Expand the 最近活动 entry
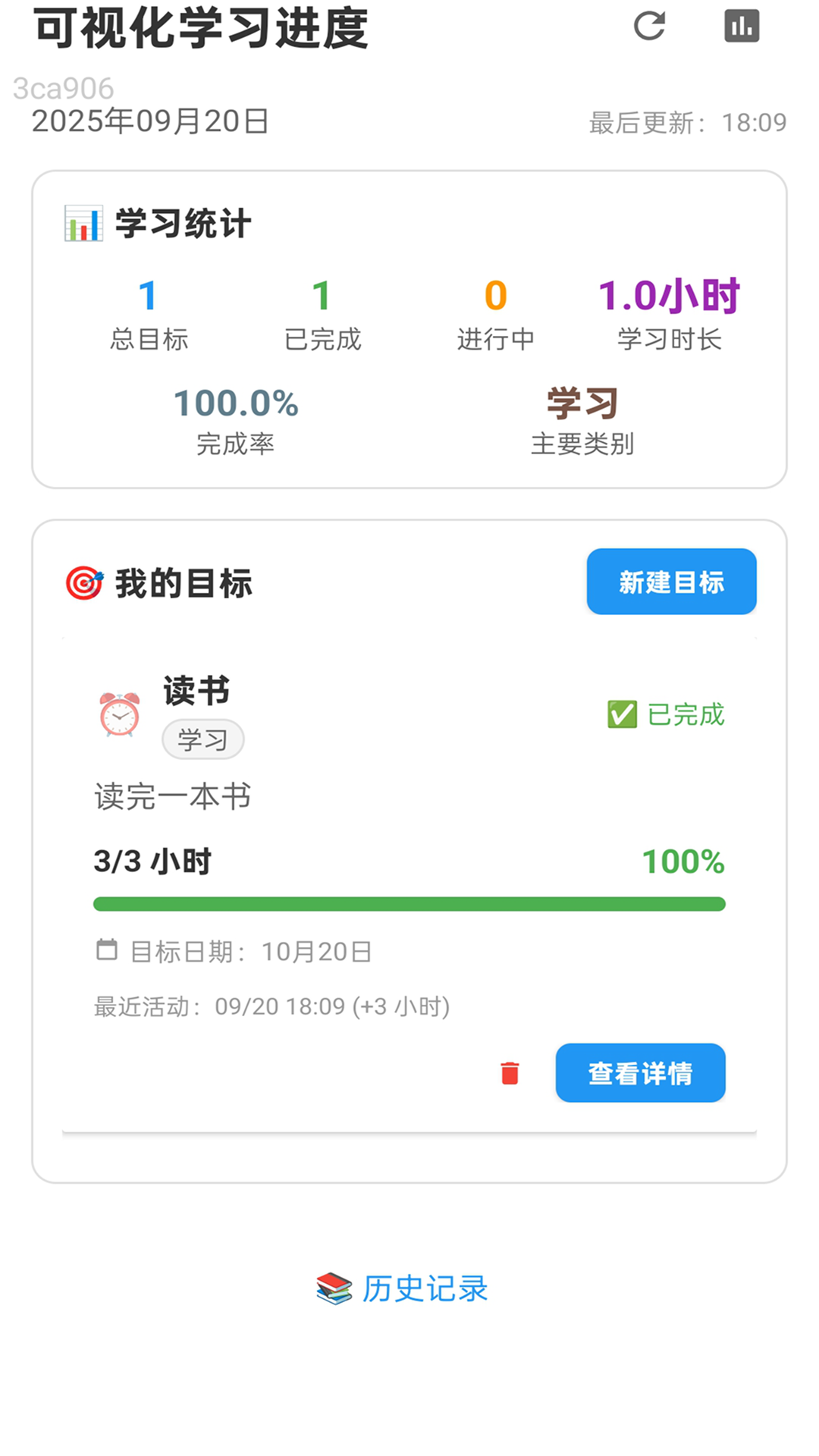 (x=271, y=1006)
